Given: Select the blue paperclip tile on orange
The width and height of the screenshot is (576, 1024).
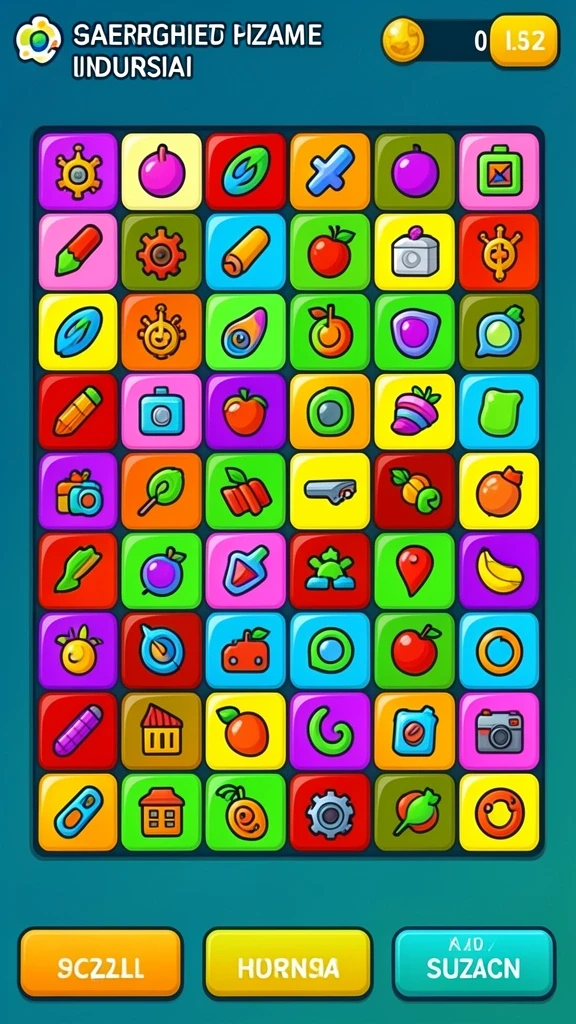Looking at the screenshot, I should click(x=78, y=812).
